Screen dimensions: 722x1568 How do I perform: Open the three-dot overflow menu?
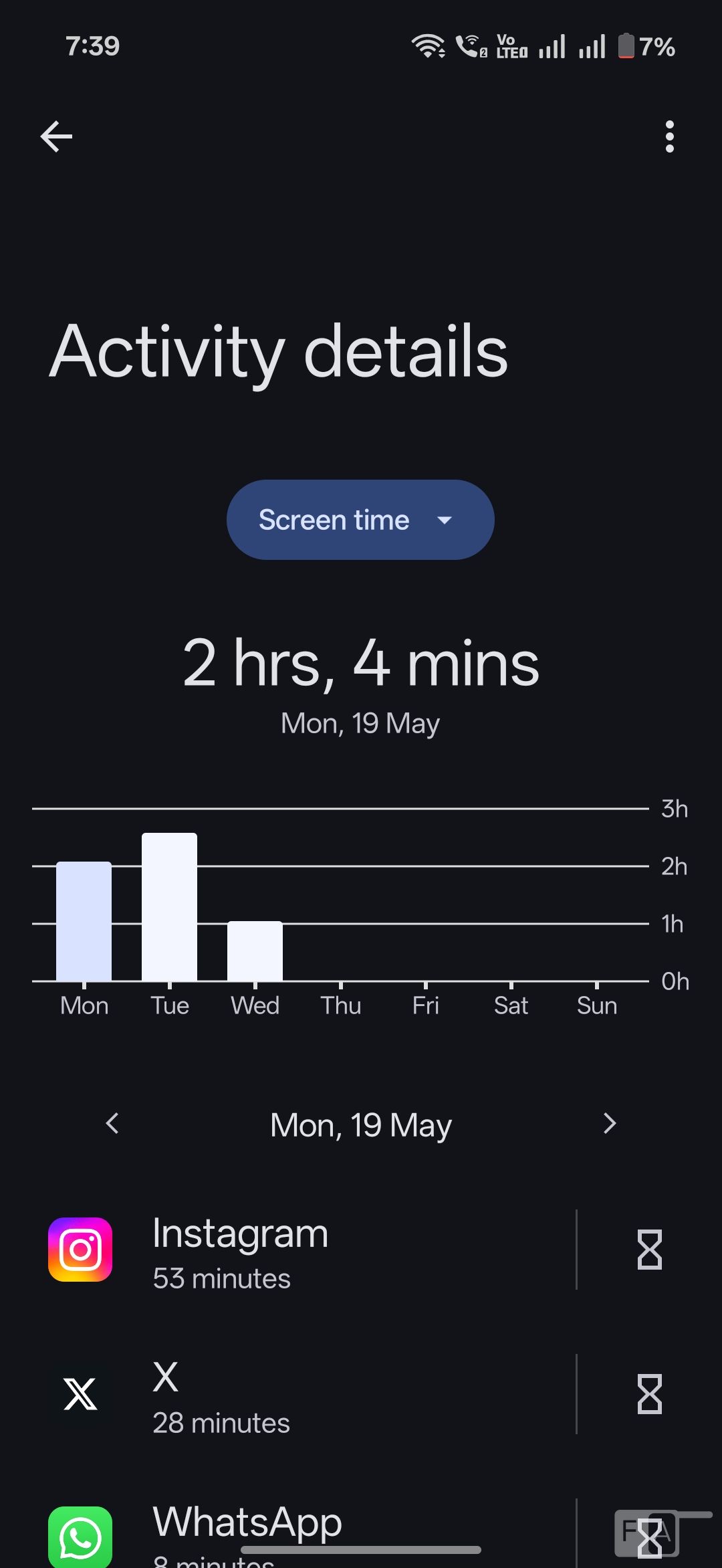pos(669,136)
